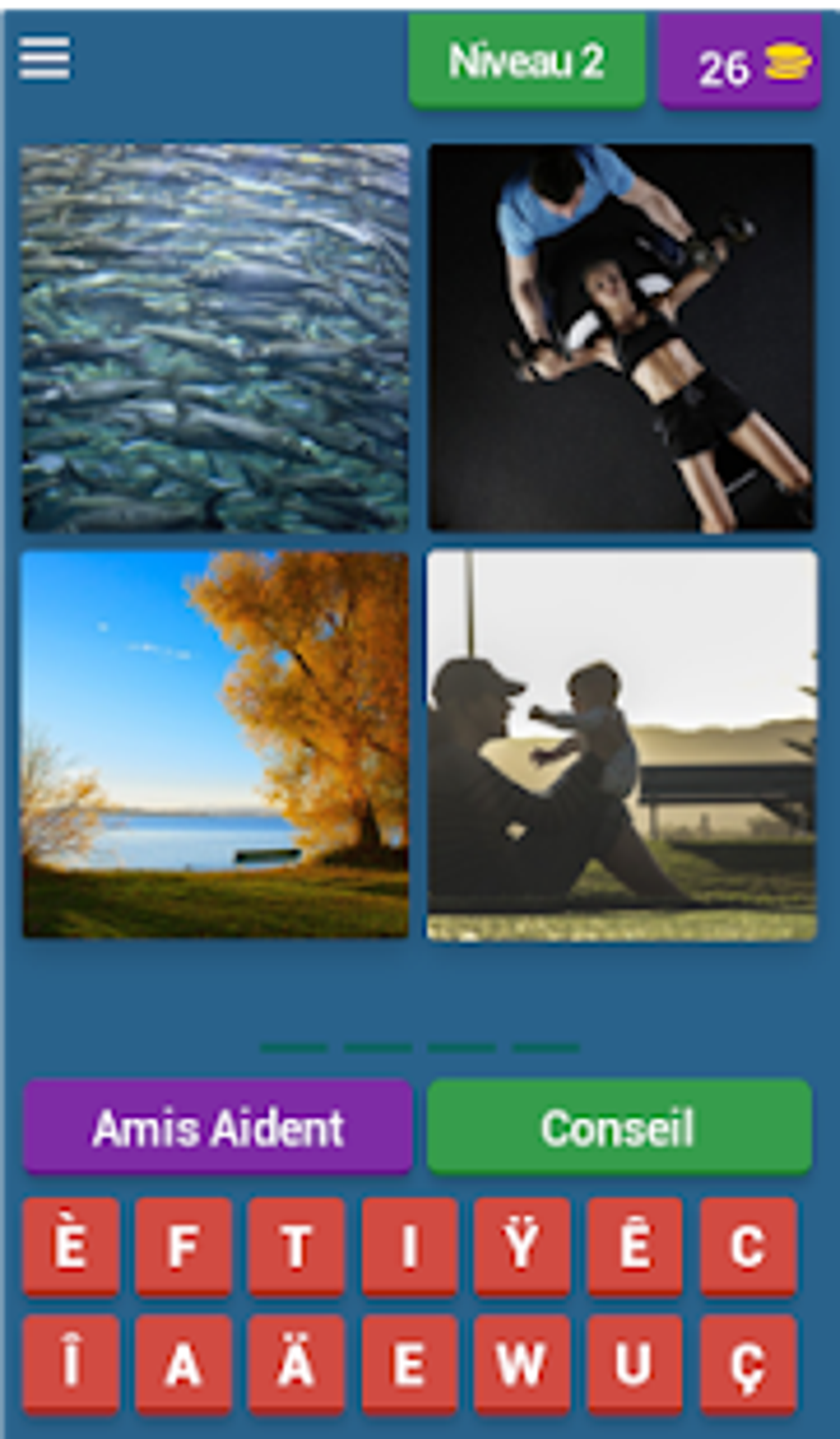Viewport: 840px width, 1439px height.
Task: Choose the letter W tile
Action: tap(522, 1364)
